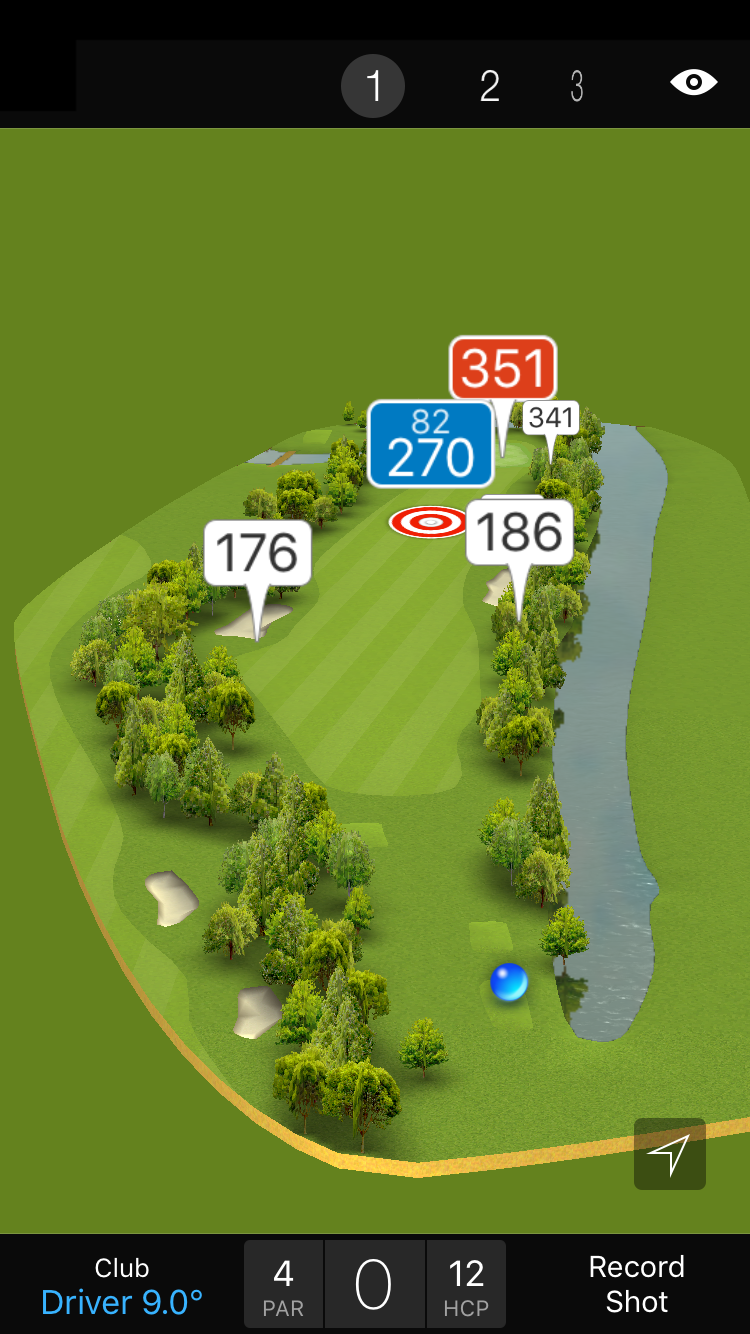750x1334 pixels.
Task: Open the score box showing 0
Action: coord(374,1285)
